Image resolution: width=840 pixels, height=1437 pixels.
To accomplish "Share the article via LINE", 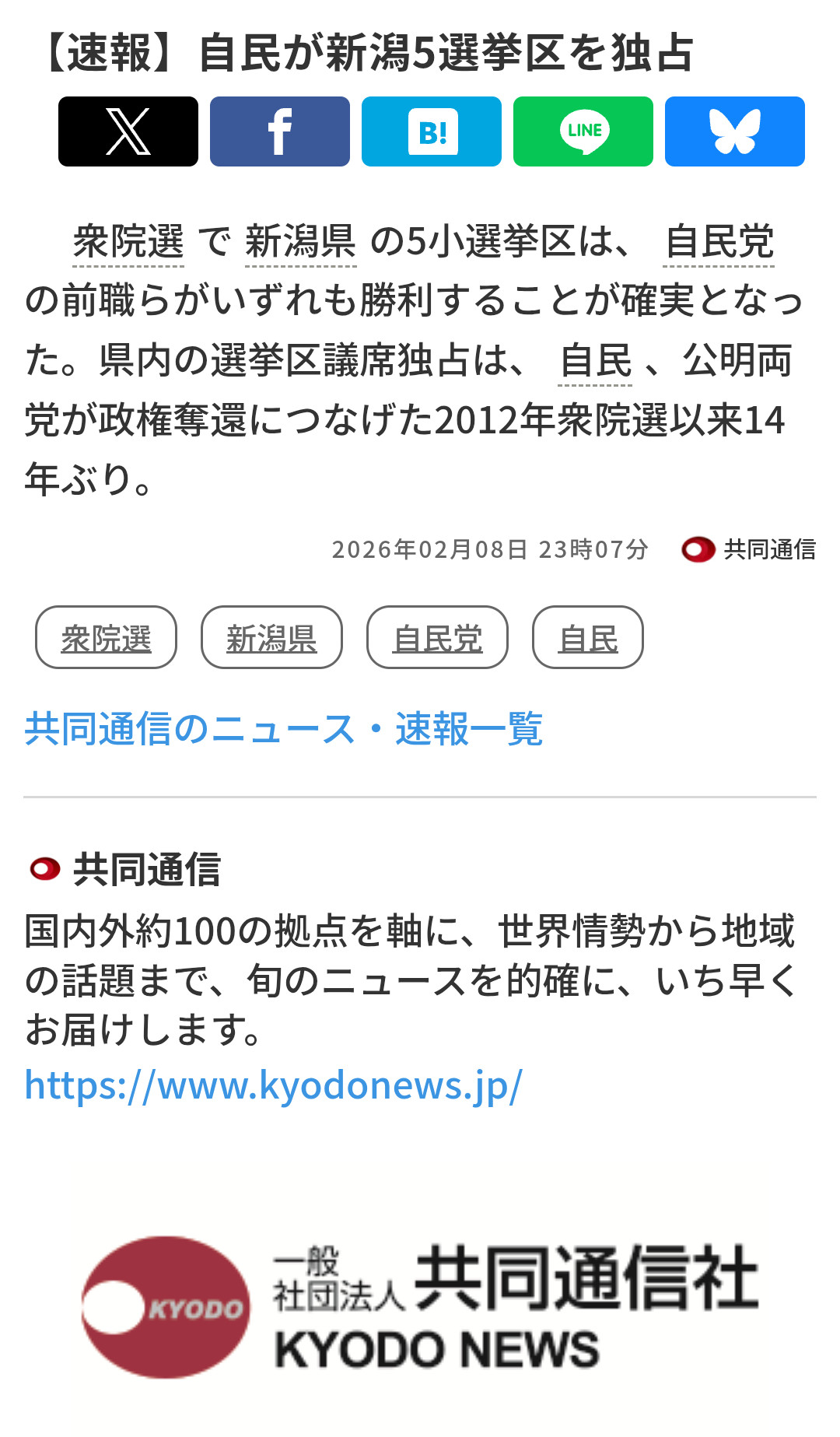I will [x=583, y=131].
